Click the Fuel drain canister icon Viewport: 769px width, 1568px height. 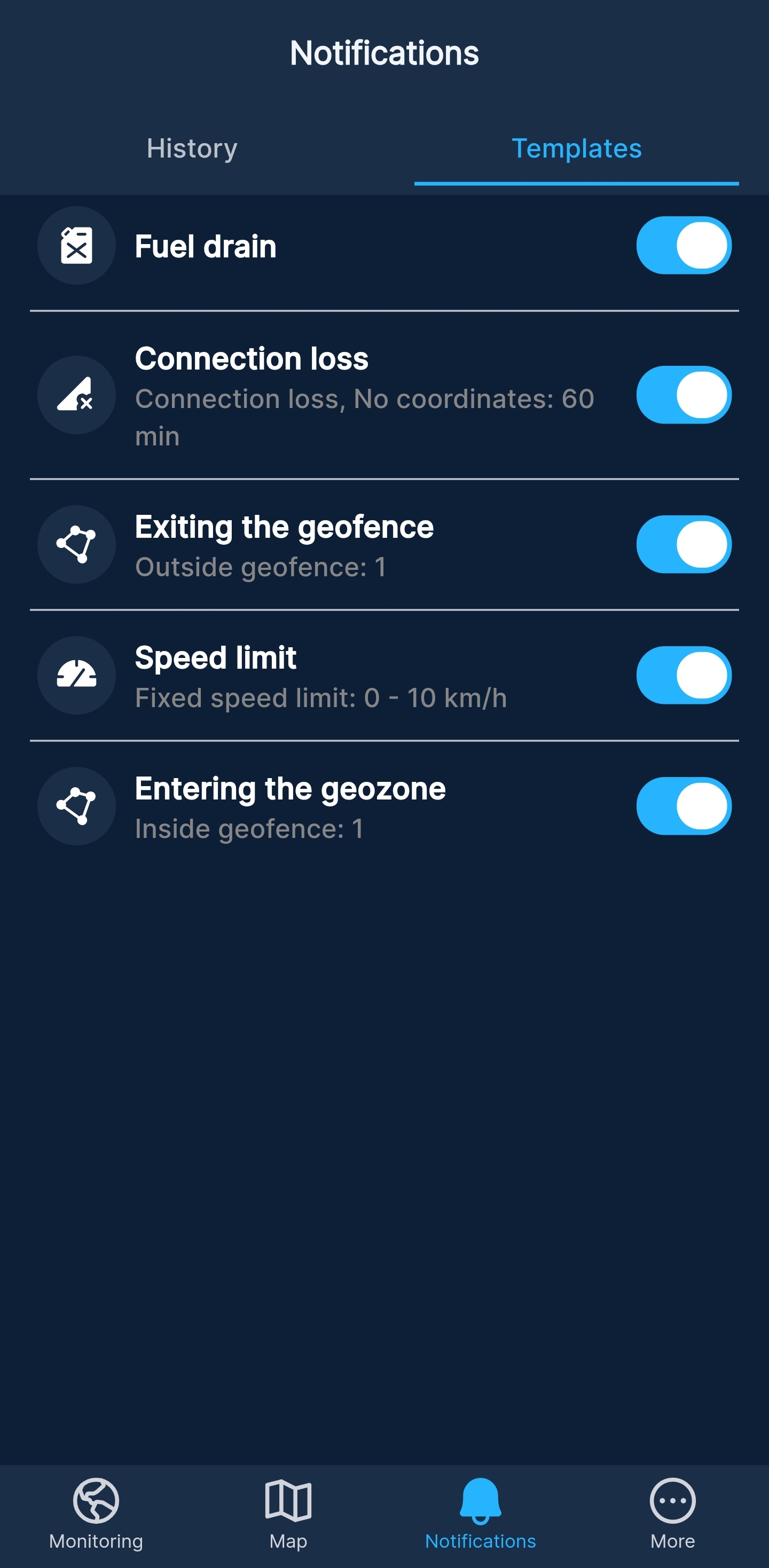click(77, 245)
